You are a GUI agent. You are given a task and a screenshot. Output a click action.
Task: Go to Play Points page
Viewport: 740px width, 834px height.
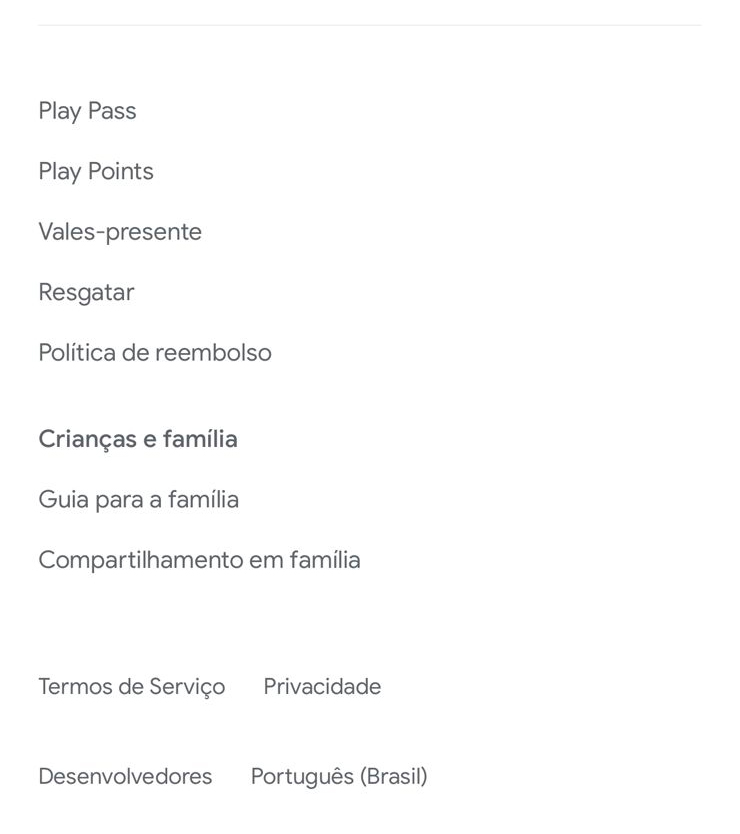pyautogui.click(x=96, y=172)
